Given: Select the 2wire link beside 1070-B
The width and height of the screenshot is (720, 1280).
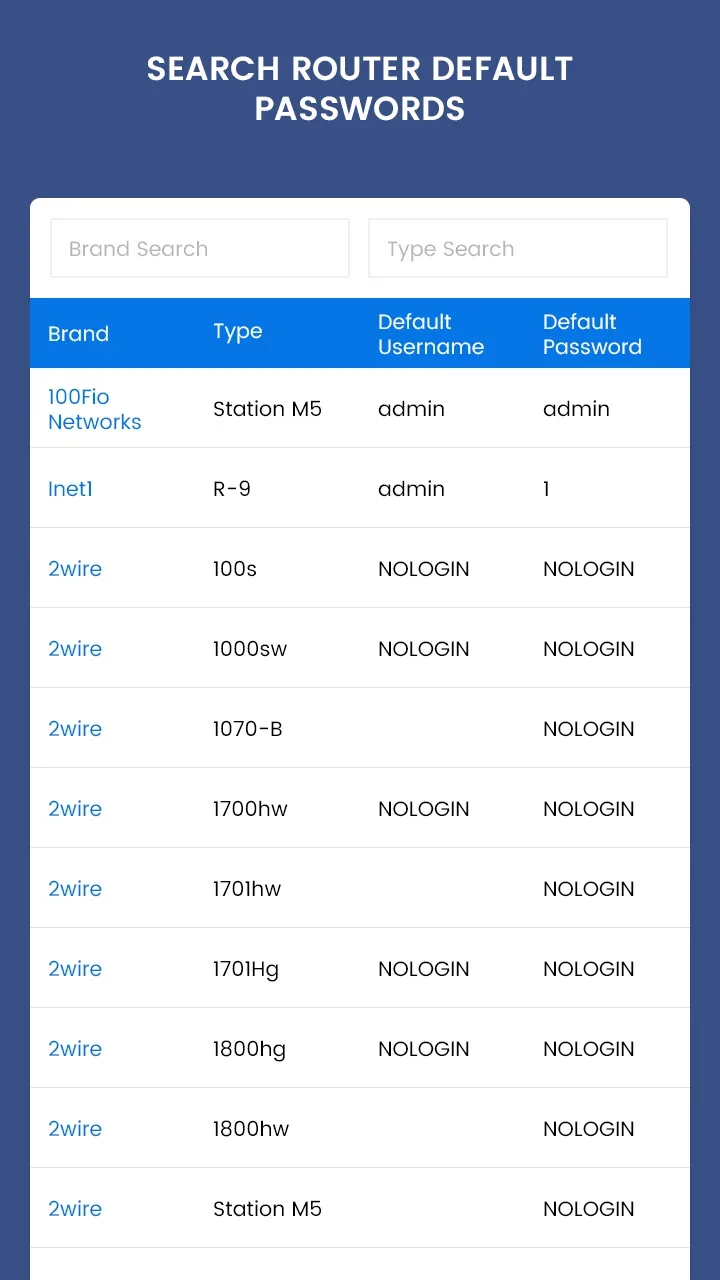Looking at the screenshot, I should click(x=74, y=728).
